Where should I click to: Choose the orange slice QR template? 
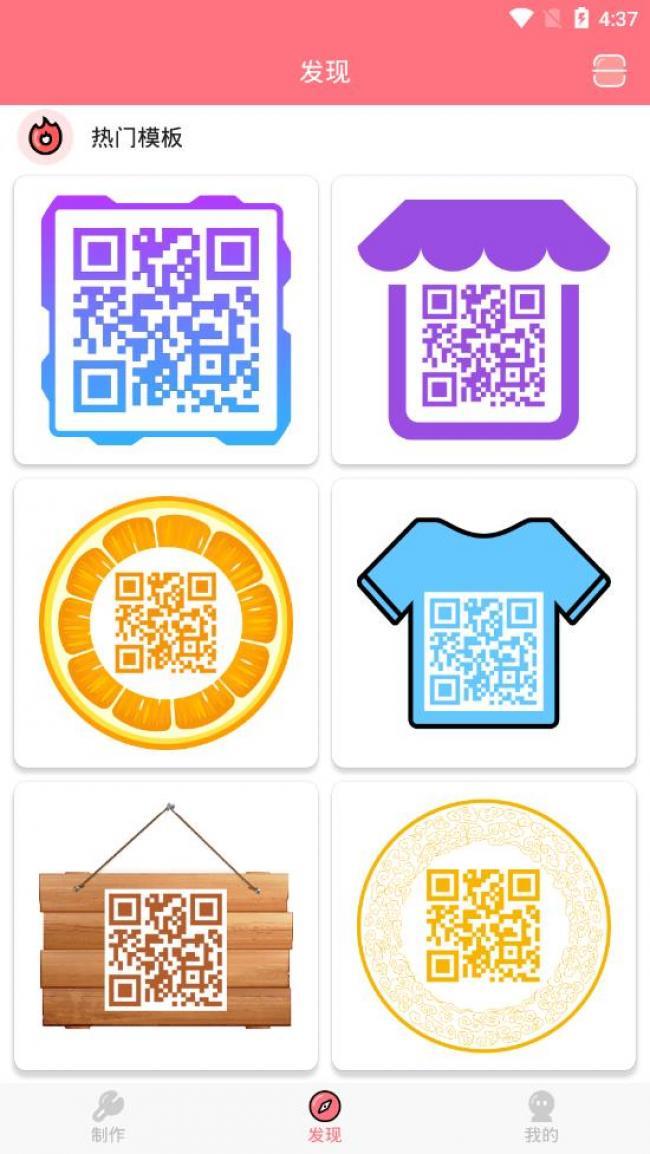click(166, 622)
